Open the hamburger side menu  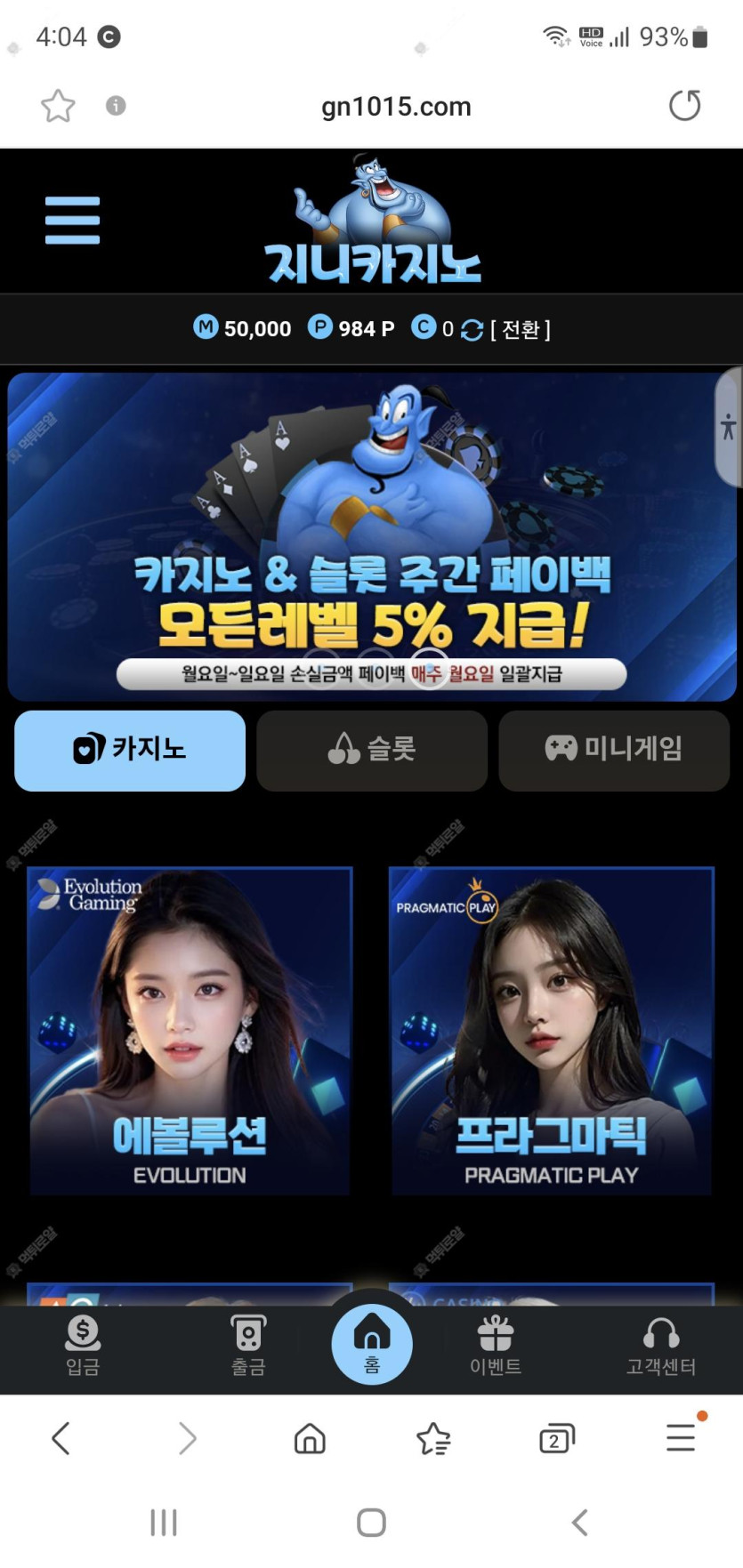[72, 221]
